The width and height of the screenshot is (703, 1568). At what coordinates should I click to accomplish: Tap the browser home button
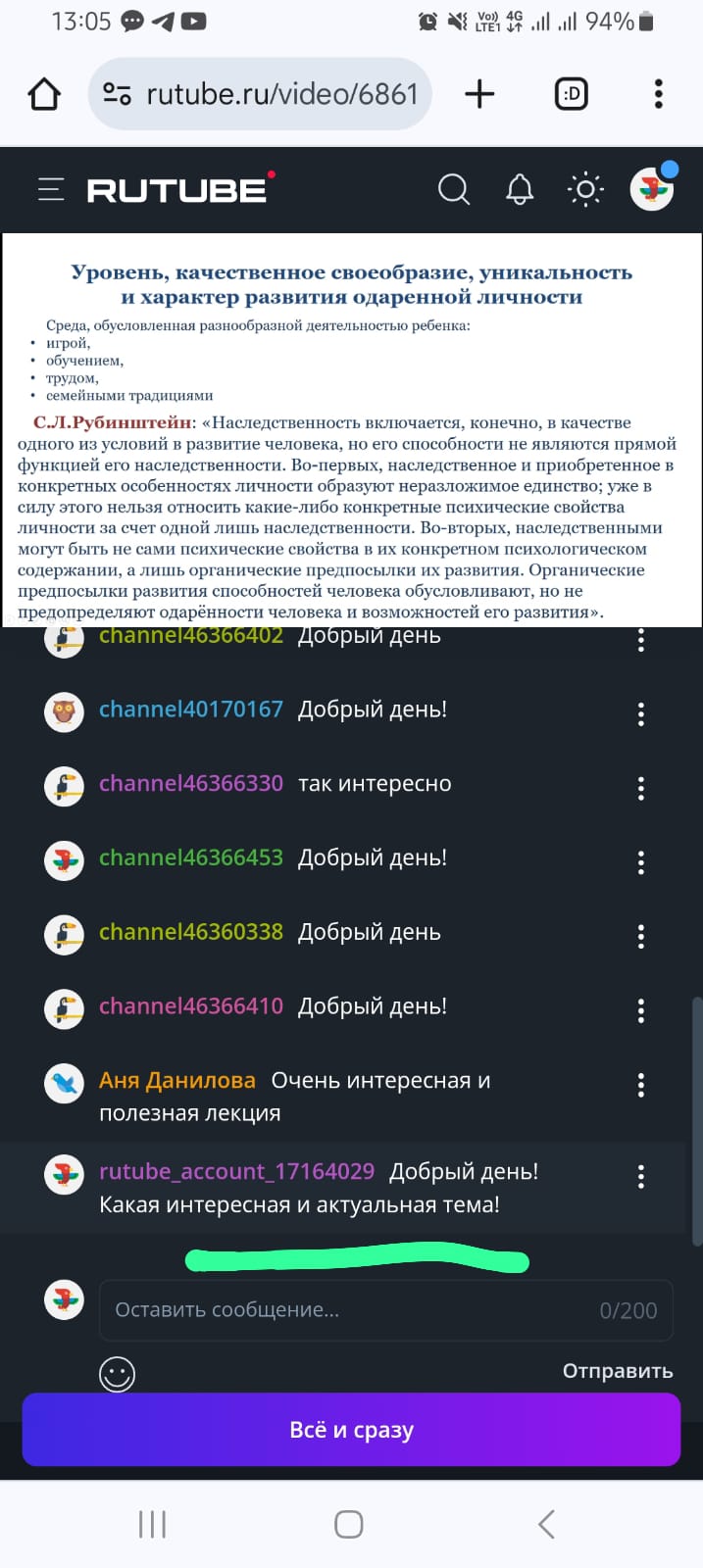point(44,94)
